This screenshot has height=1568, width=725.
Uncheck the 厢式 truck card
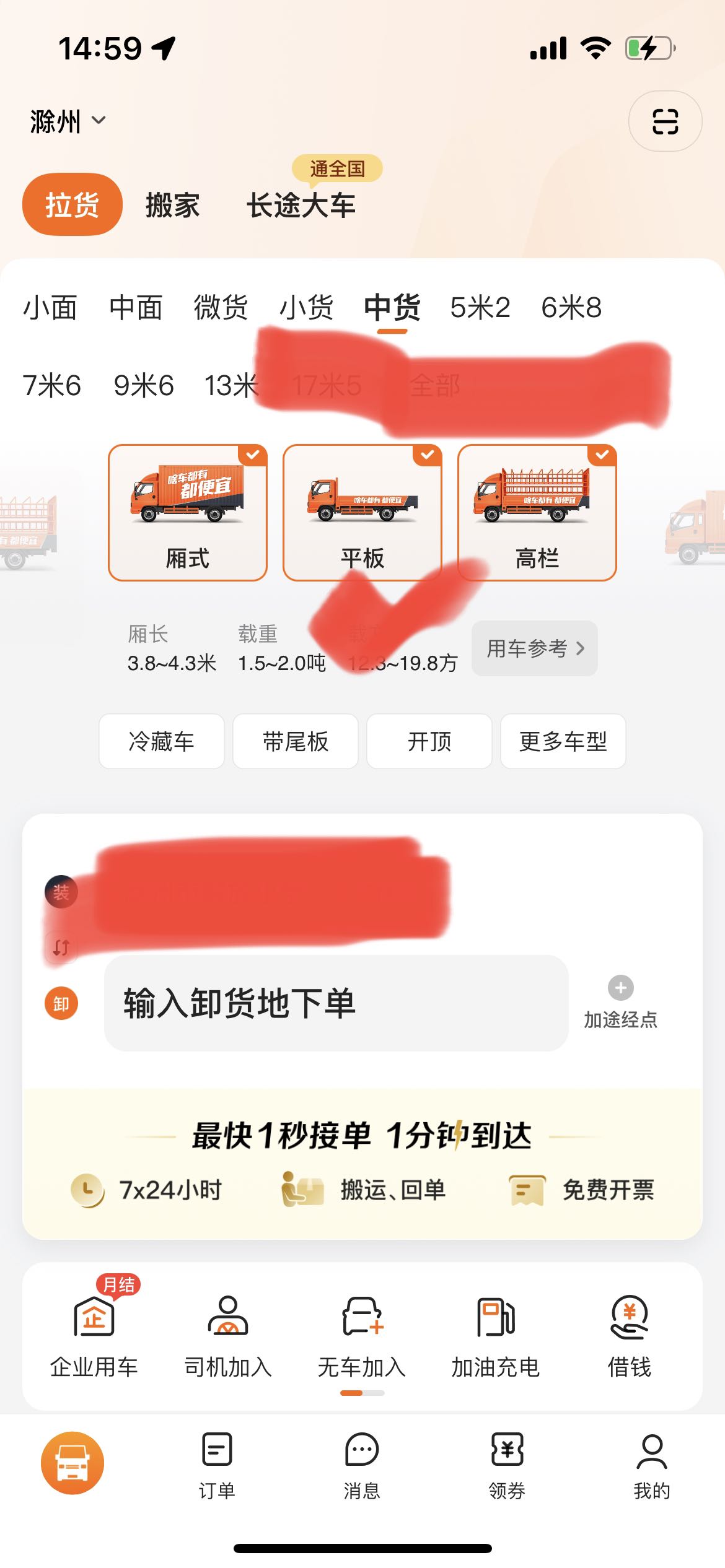pos(188,513)
